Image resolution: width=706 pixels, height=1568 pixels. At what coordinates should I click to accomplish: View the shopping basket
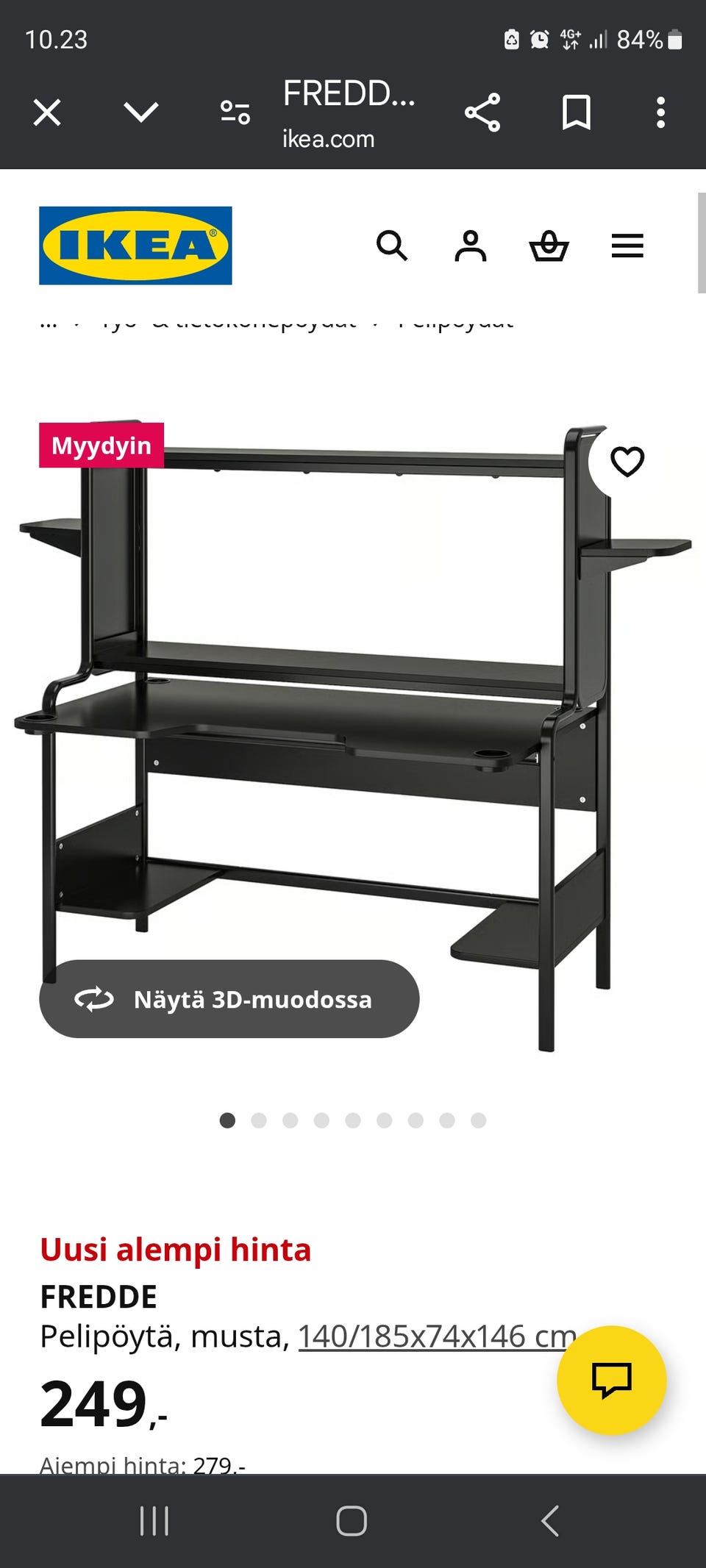click(549, 246)
